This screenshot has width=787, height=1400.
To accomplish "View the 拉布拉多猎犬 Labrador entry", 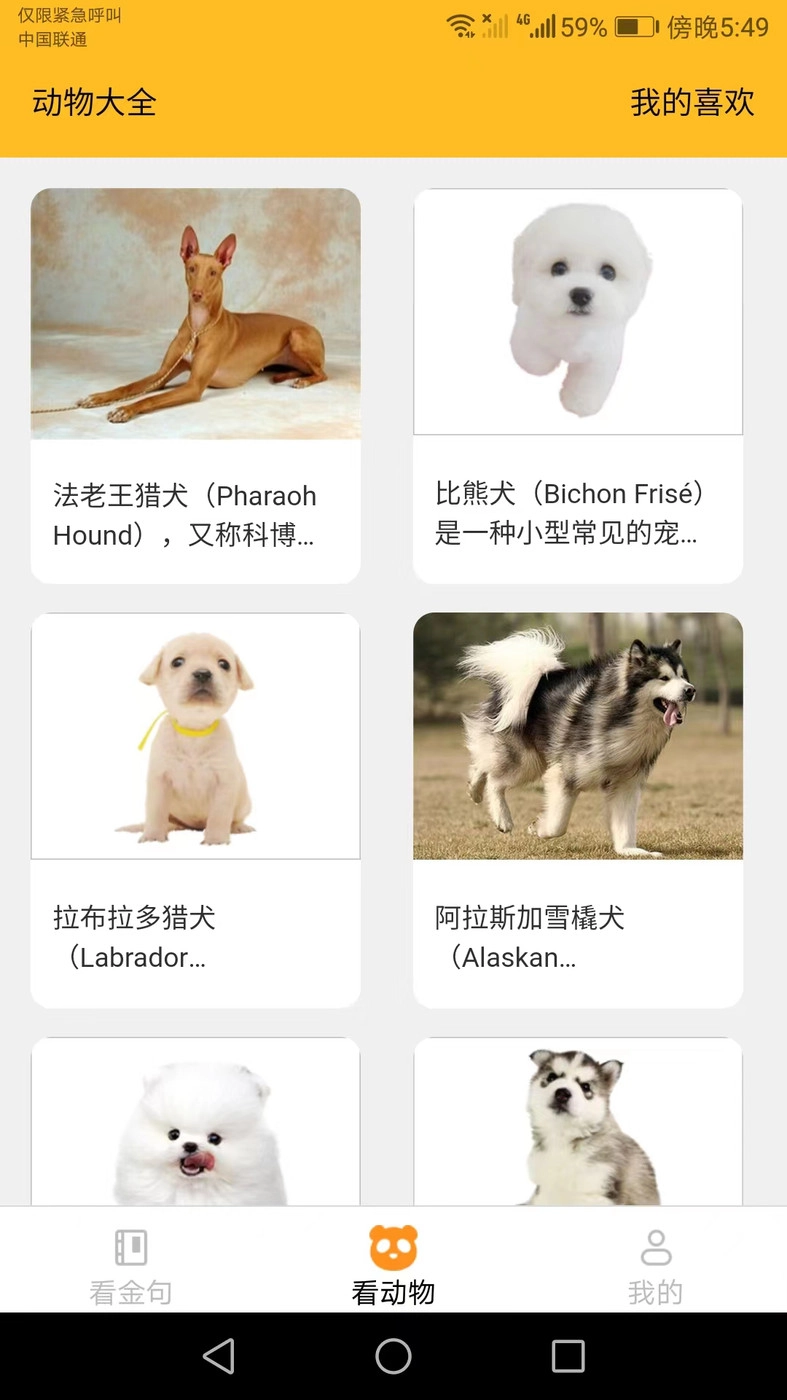I will (x=195, y=808).
